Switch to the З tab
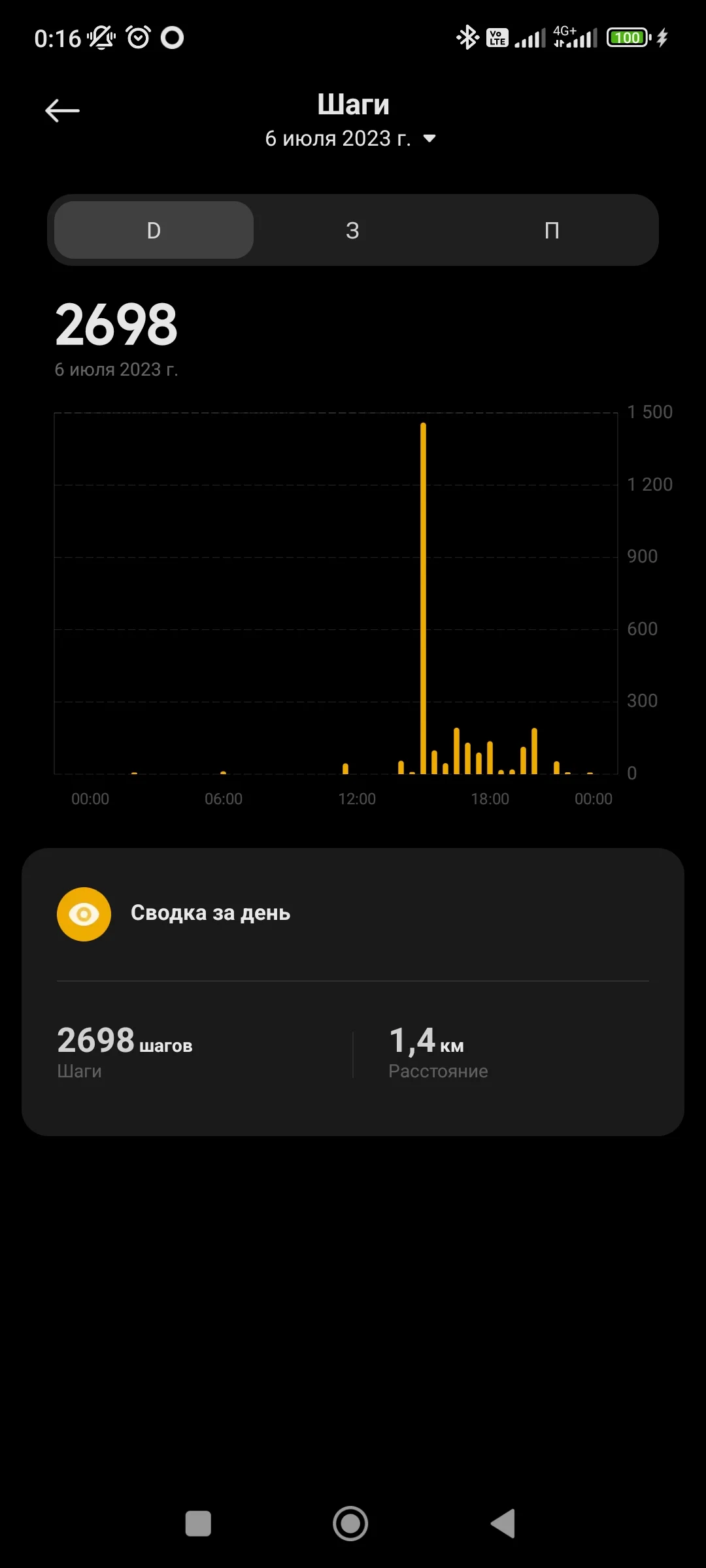Screen dimensions: 706x1568 coord(353,230)
